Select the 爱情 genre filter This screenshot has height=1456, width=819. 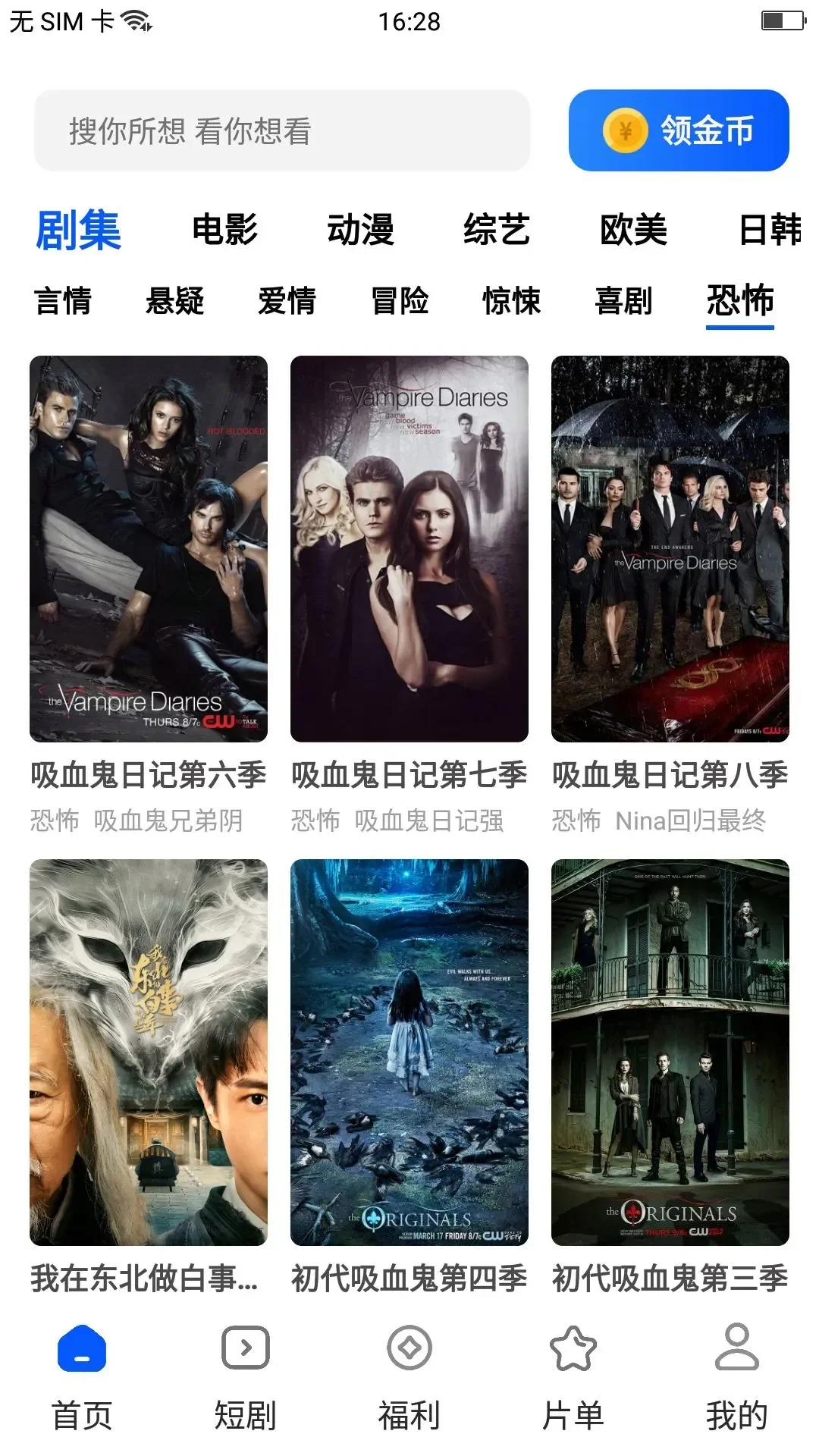(x=287, y=301)
